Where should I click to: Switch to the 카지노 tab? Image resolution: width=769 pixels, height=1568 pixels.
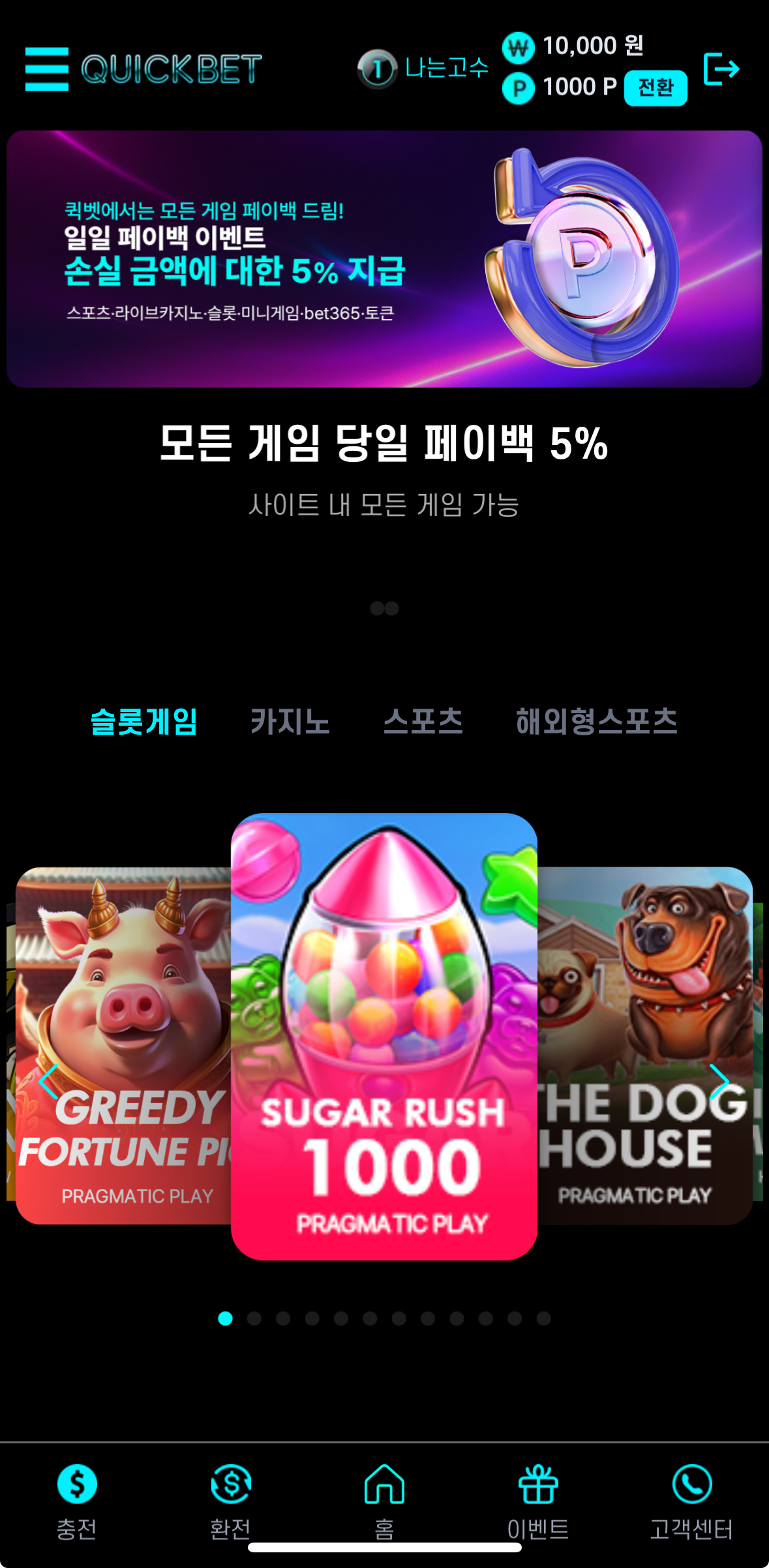pos(290,722)
